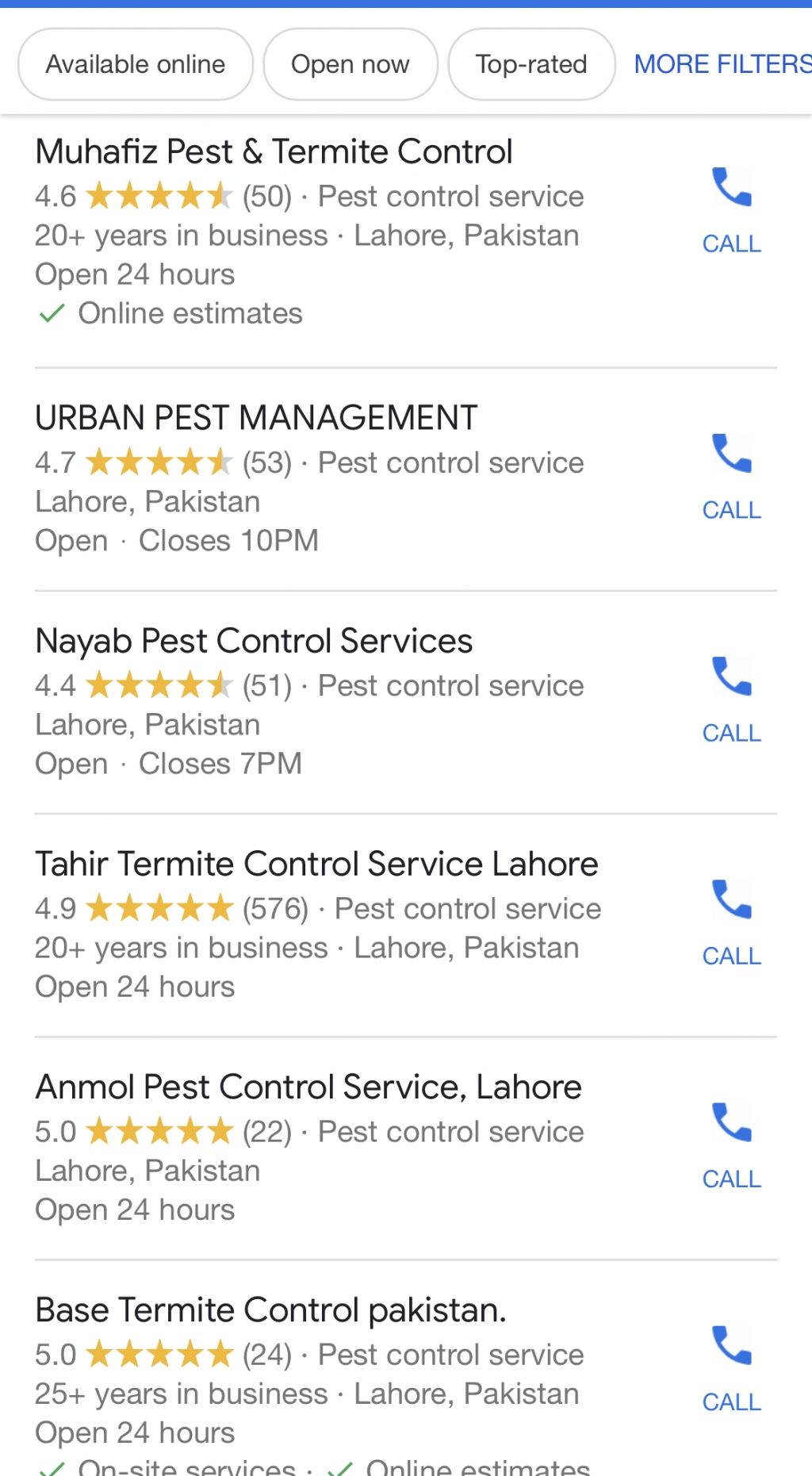View URBAN PEST MANAGEMENT details
This screenshot has width=812, height=1476.
[256, 418]
